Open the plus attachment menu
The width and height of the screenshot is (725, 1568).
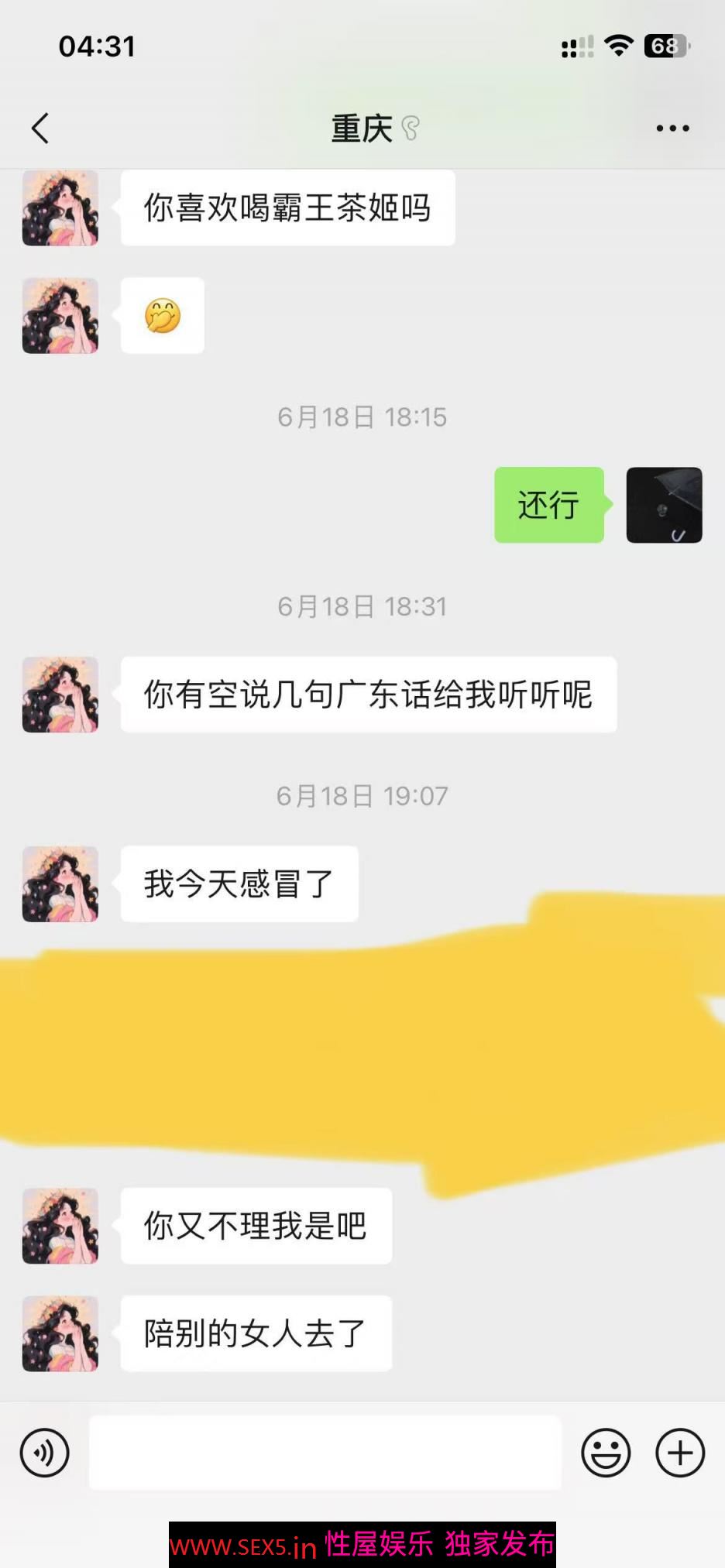(x=680, y=1453)
